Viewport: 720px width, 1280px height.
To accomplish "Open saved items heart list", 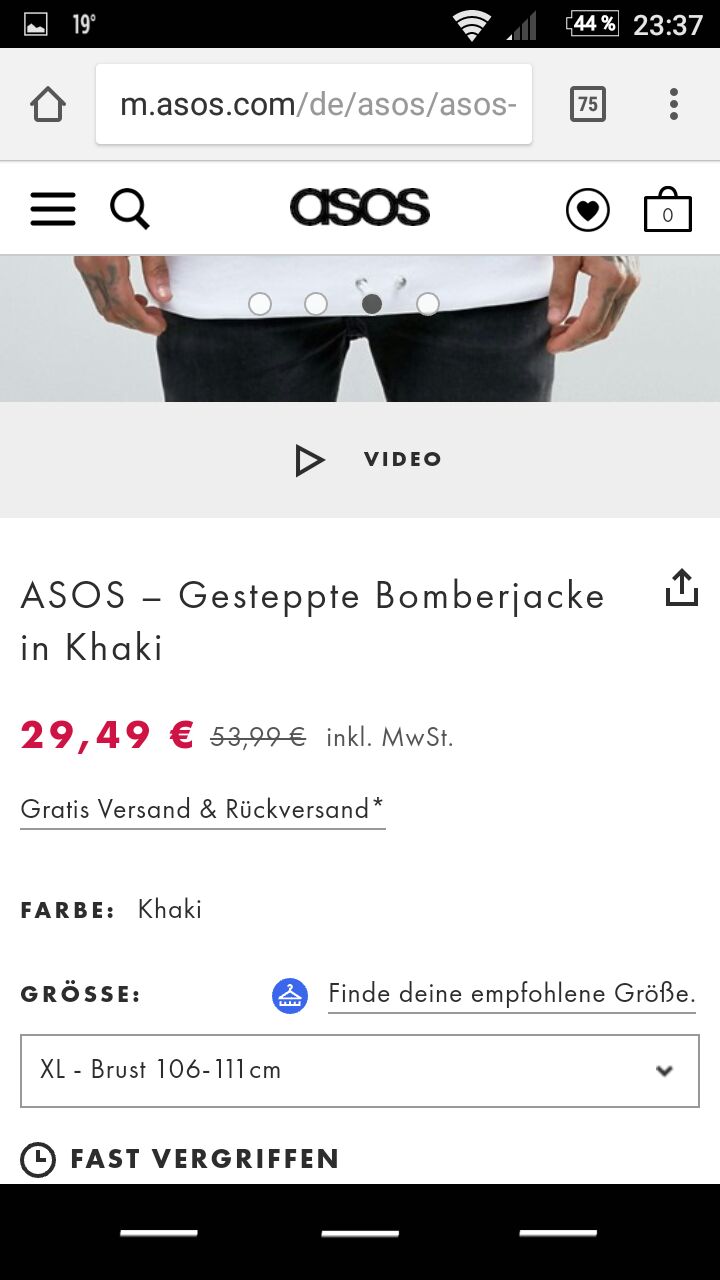I will click(x=587, y=210).
